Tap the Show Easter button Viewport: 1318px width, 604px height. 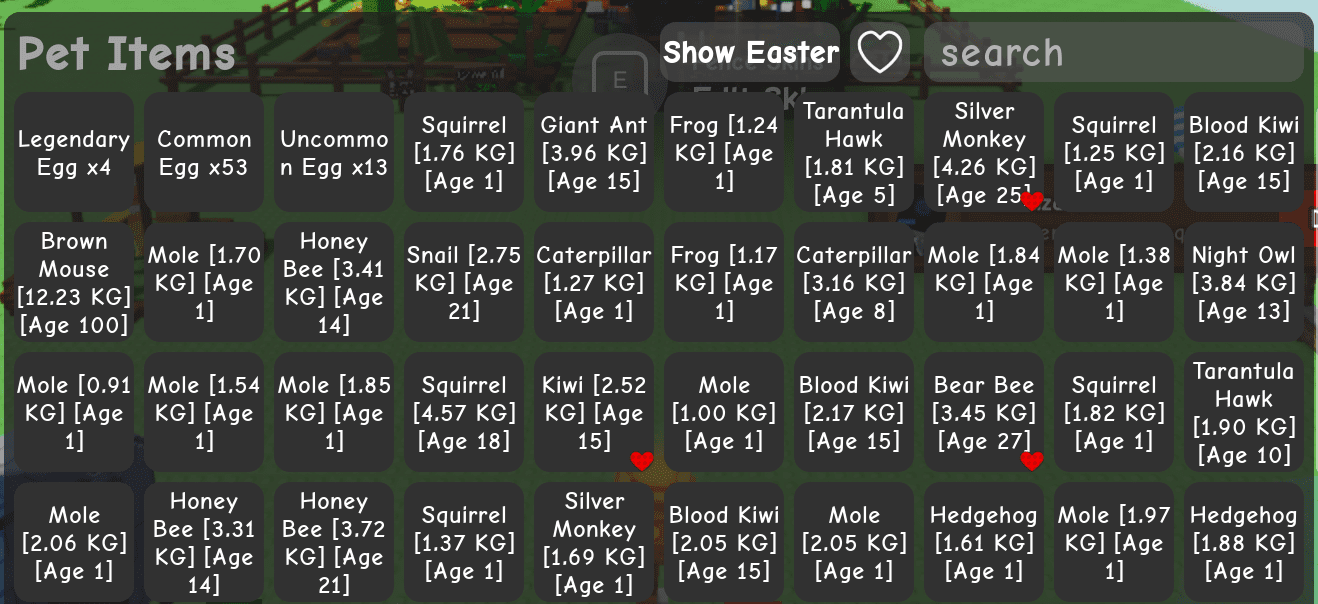750,52
